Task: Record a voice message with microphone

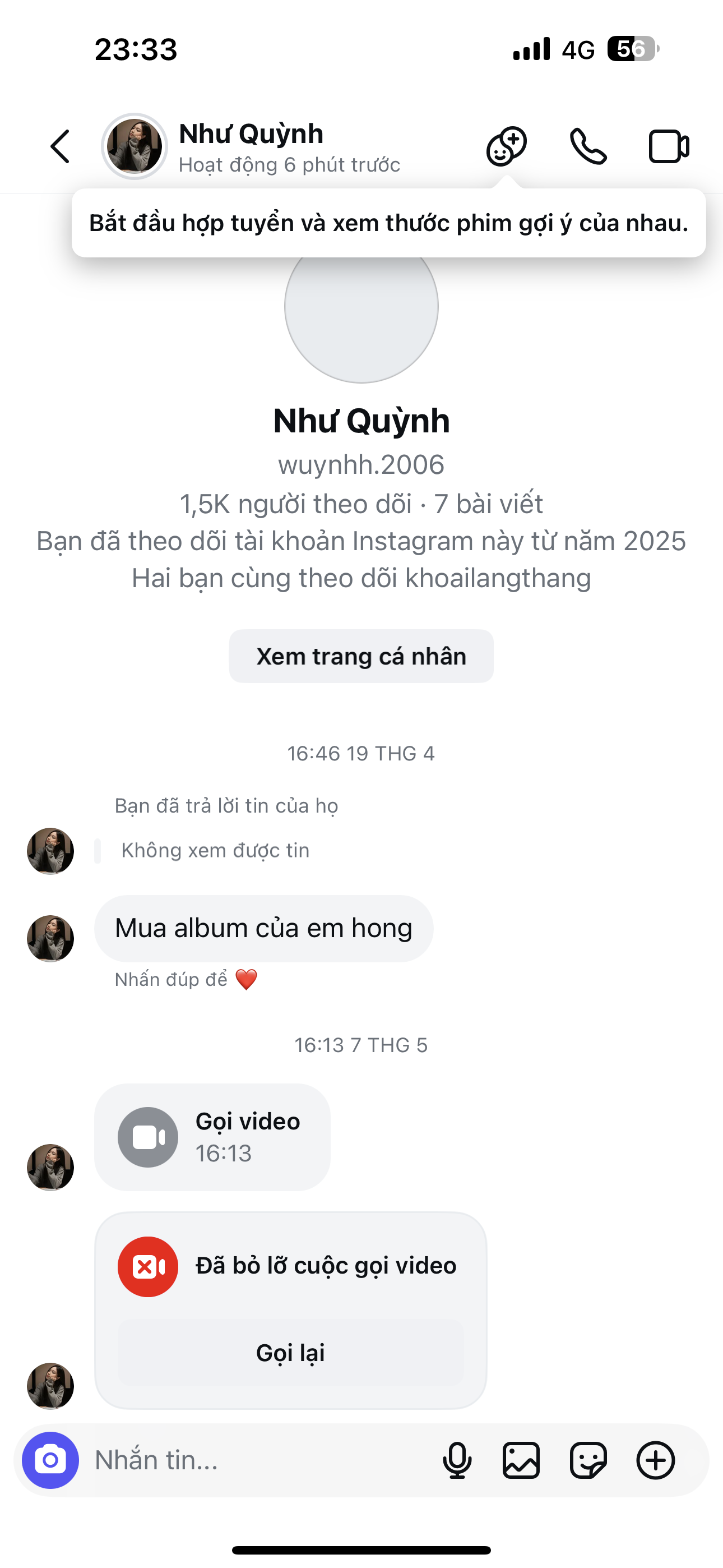Action: pos(457,1460)
